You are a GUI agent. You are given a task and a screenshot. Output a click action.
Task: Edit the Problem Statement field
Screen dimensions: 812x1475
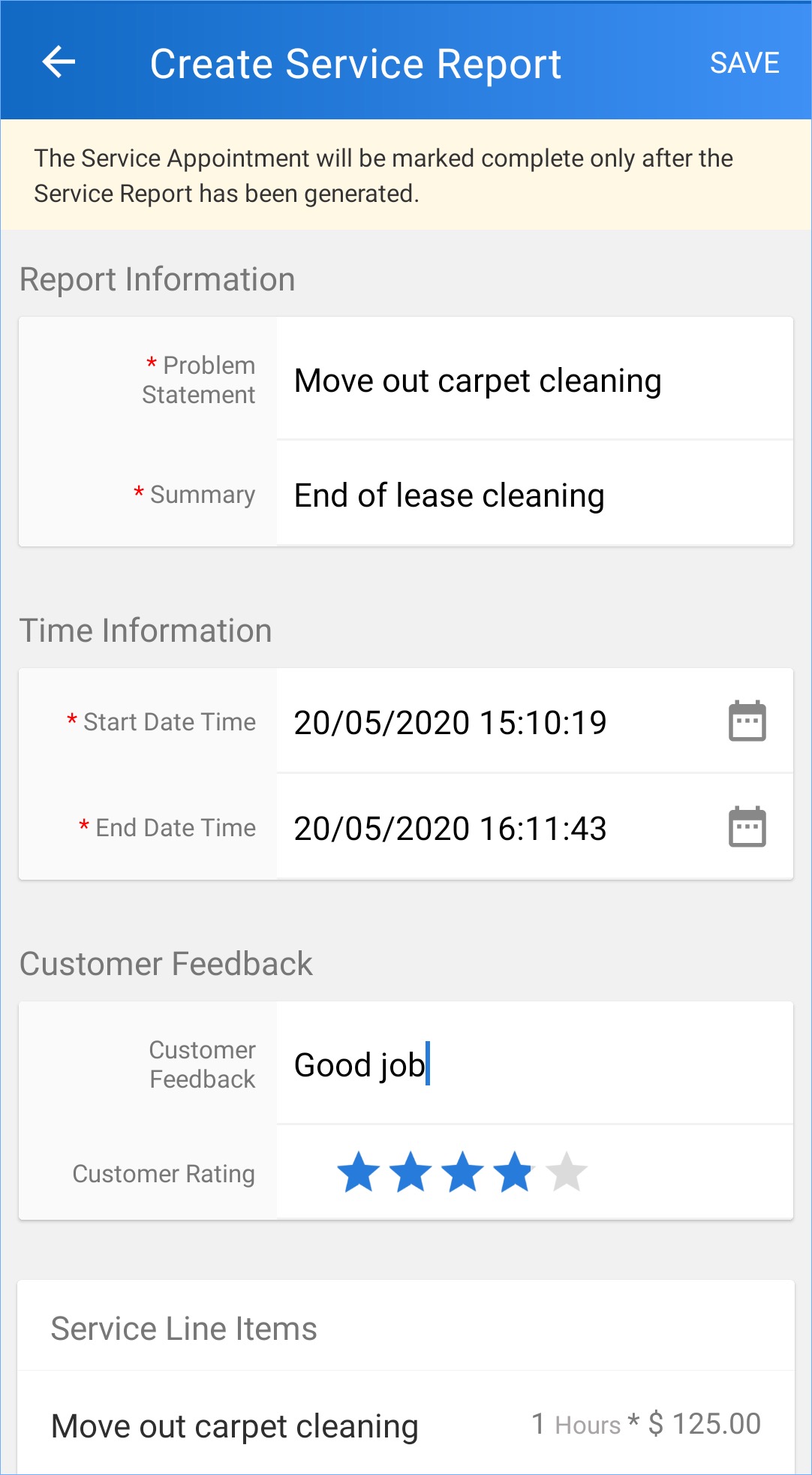tap(533, 381)
